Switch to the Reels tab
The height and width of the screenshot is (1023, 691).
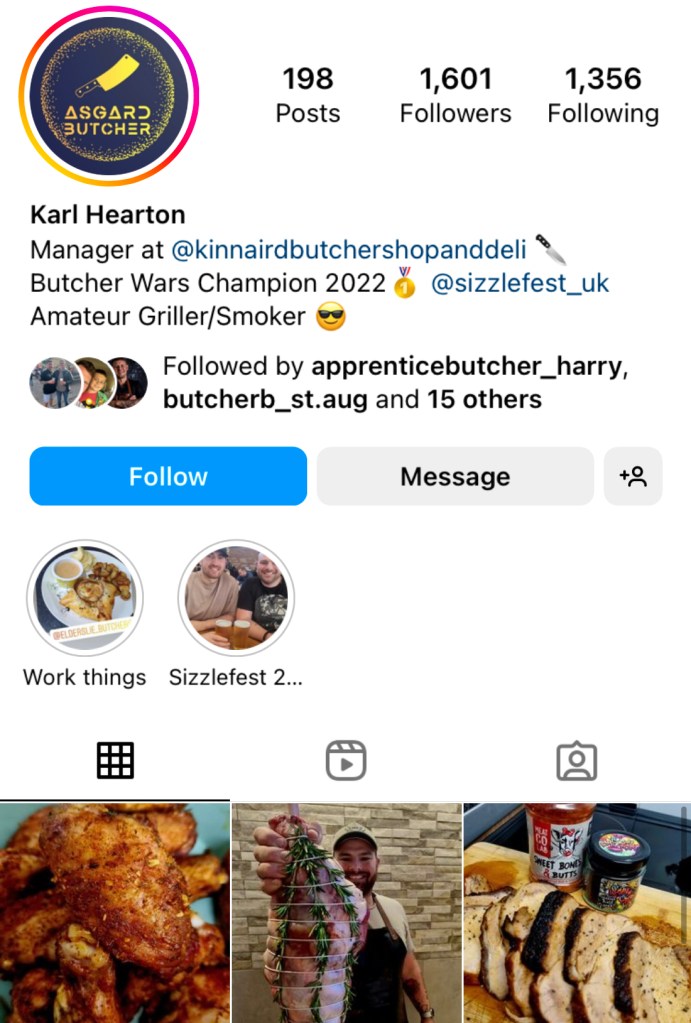pos(346,761)
